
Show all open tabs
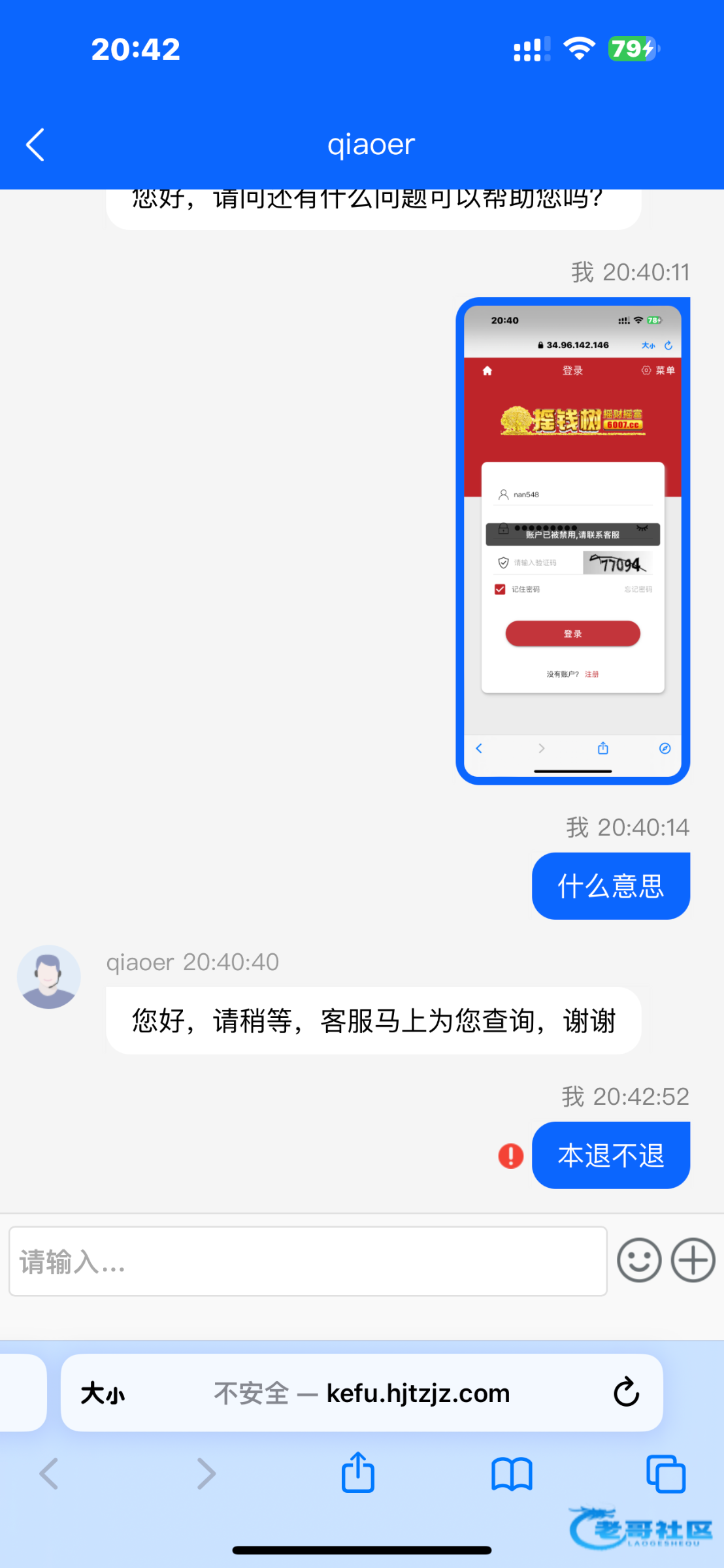tap(665, 1474)
